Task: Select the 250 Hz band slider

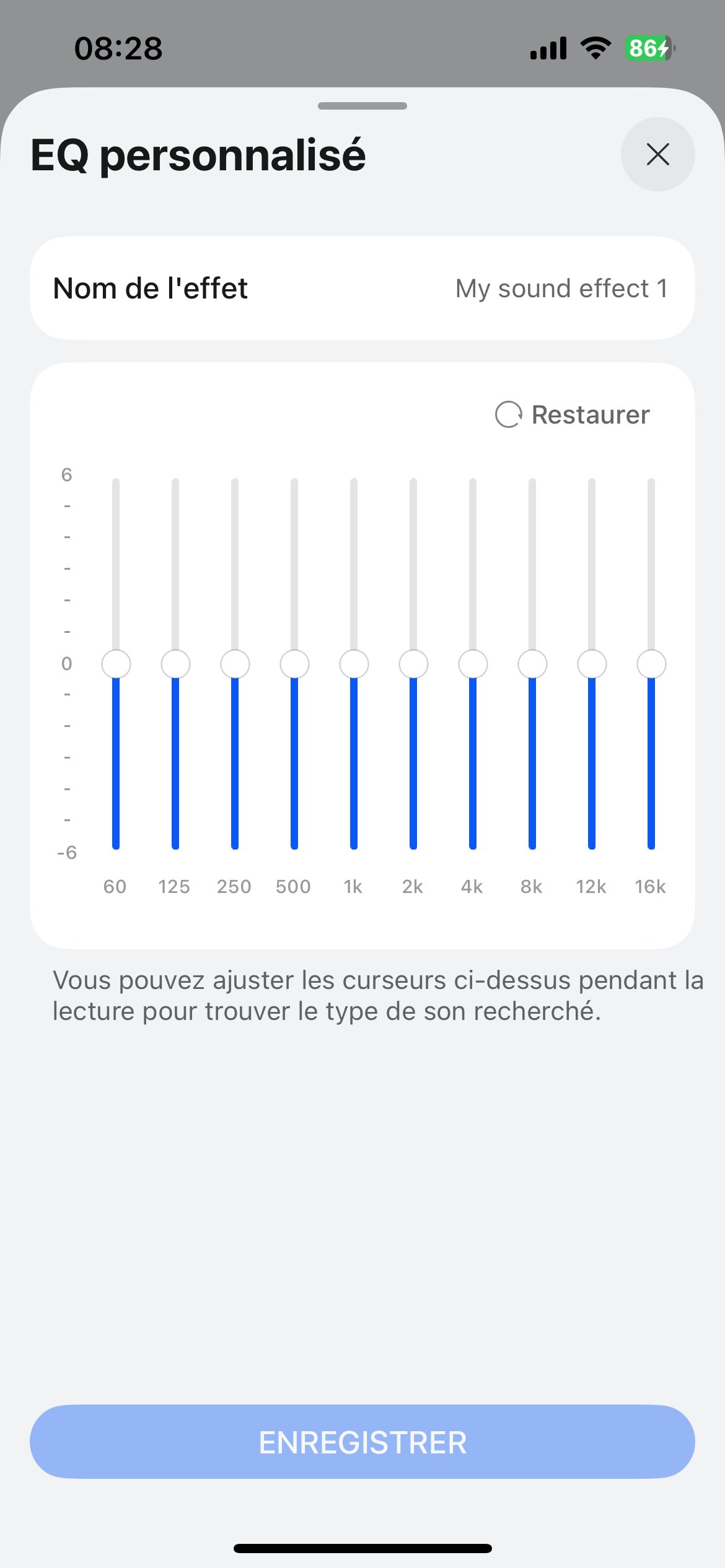Action: point(235,664)
